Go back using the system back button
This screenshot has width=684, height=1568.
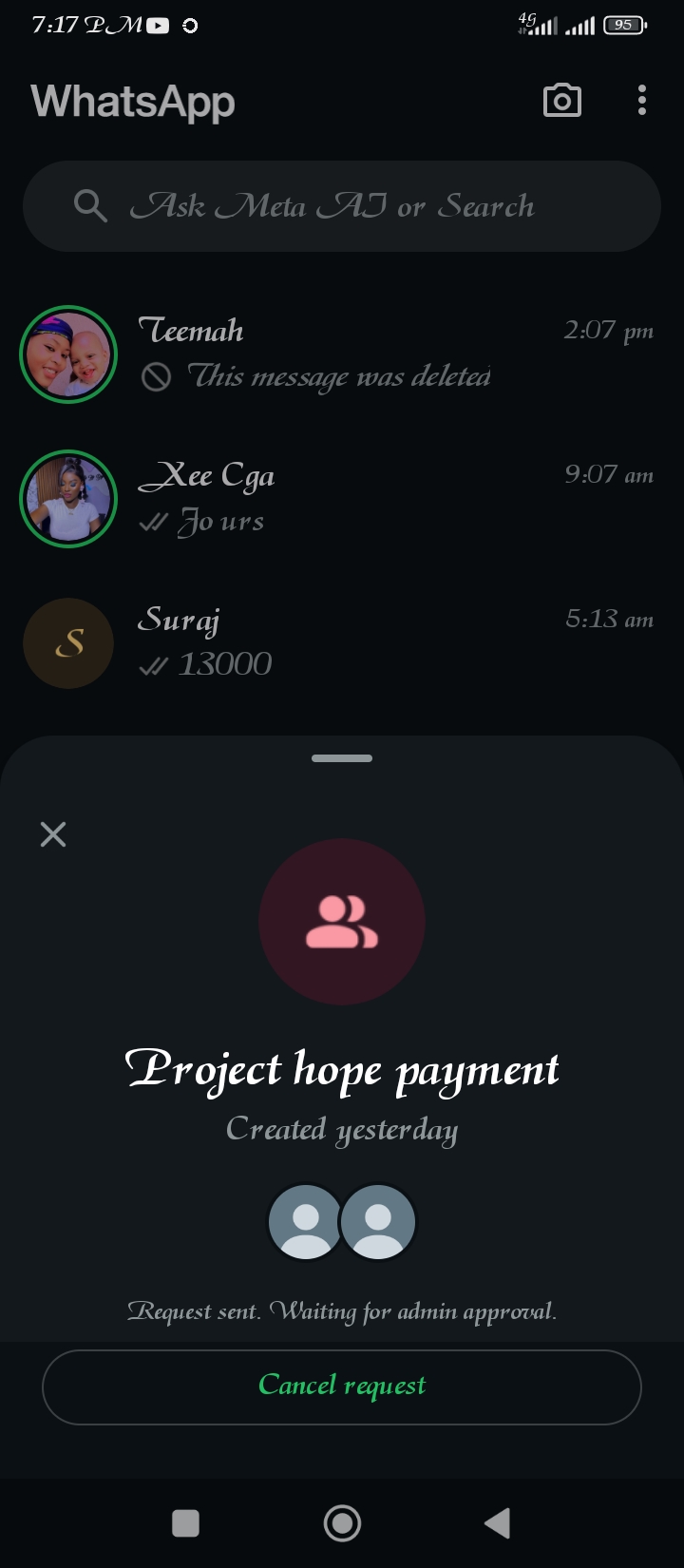[497, 1523]
